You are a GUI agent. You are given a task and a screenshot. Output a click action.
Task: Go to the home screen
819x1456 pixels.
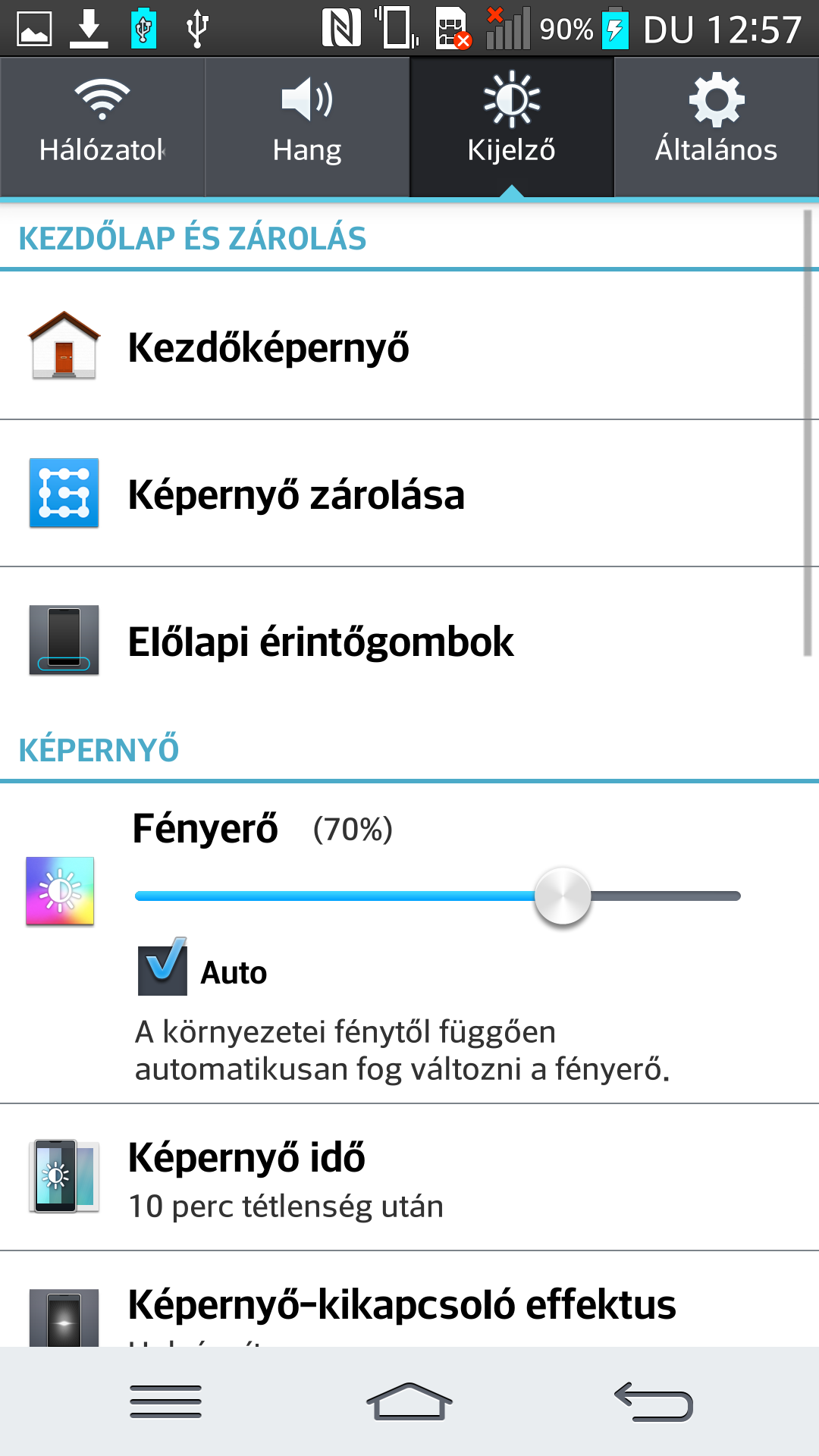pyautogui.click(x=409, y=1401)
